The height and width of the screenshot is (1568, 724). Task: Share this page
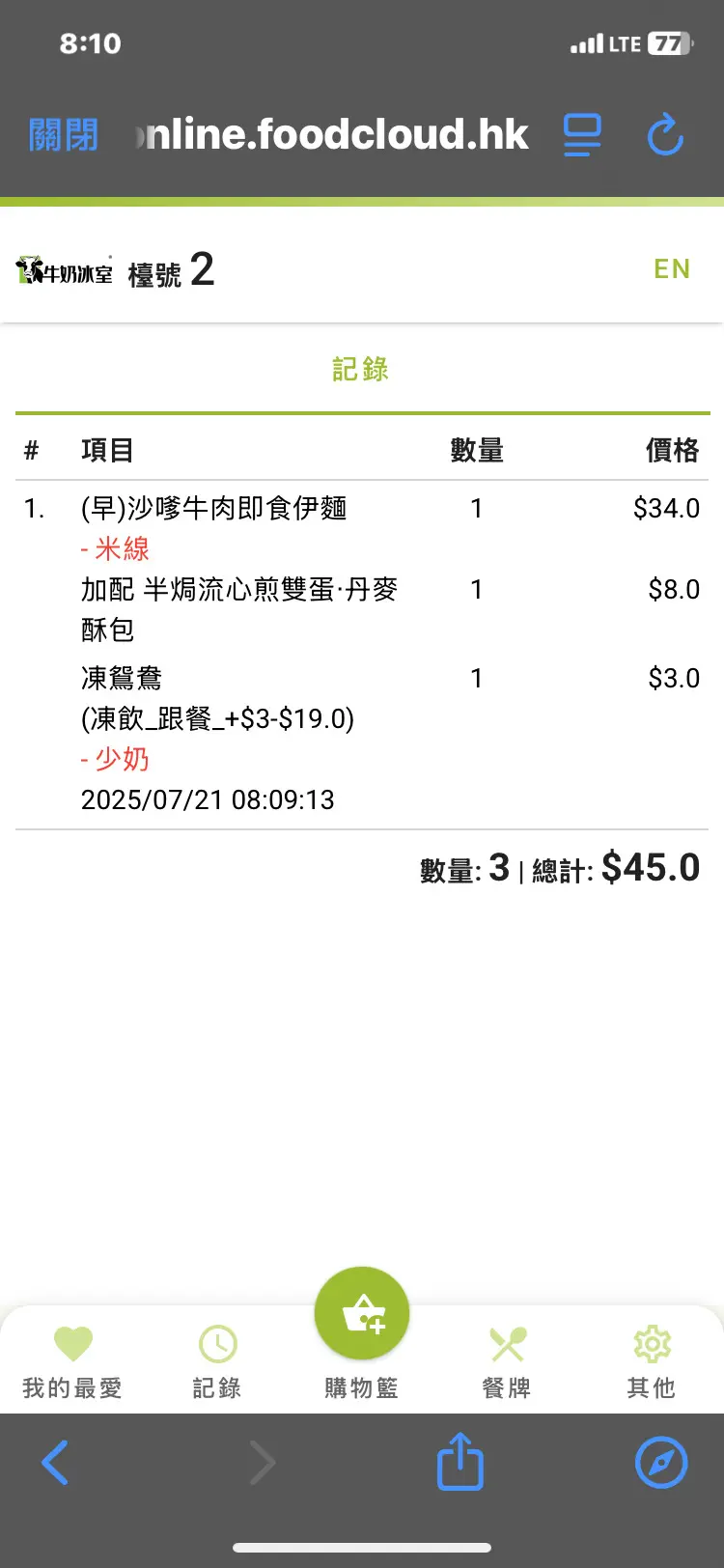459,1462
